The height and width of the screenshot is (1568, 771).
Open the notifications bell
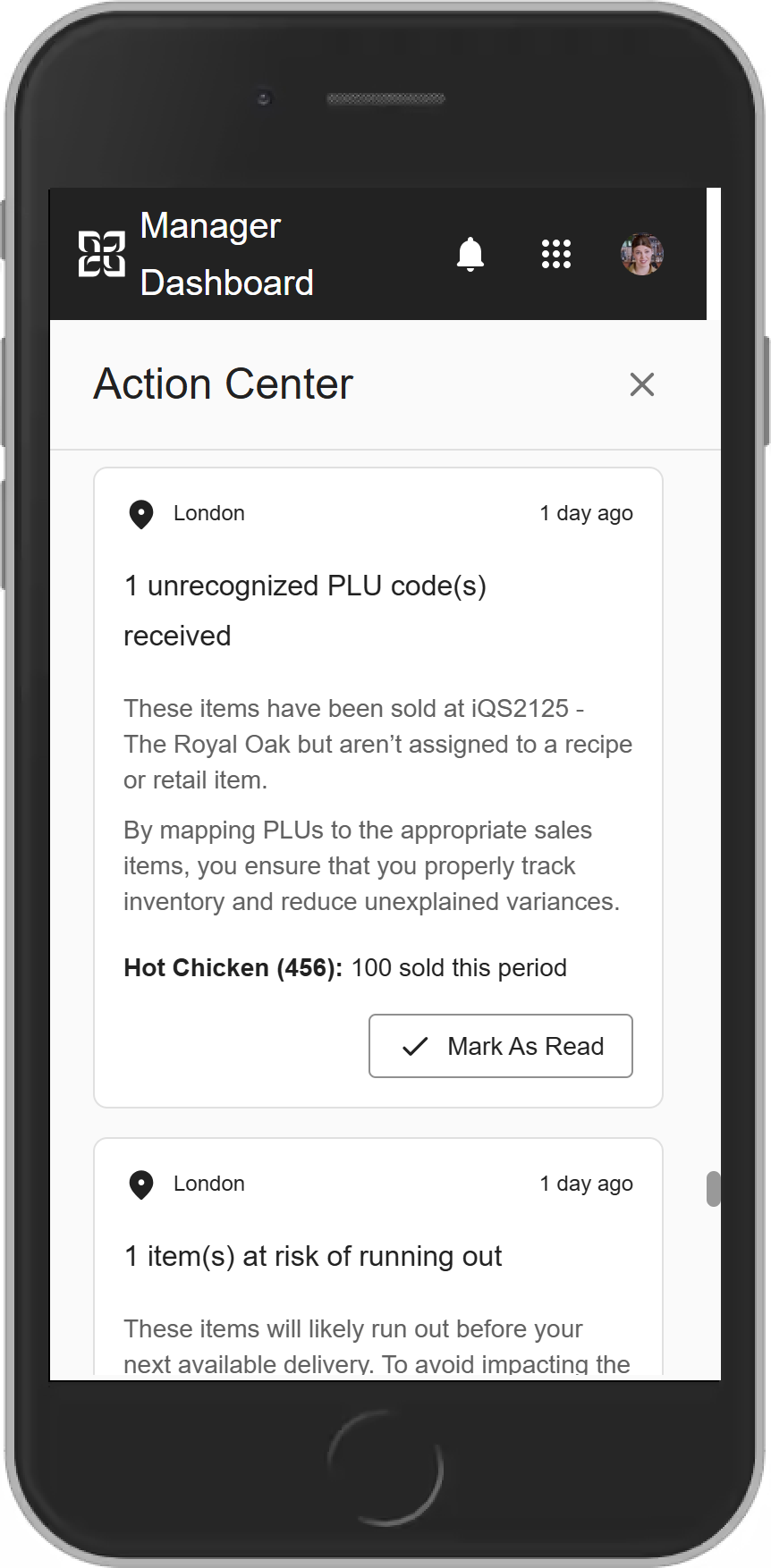pyautogui.click(x=470, y=255)
